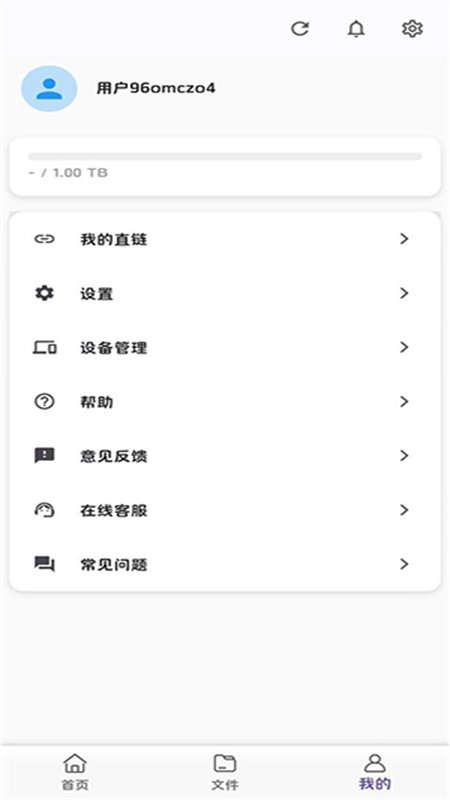Contact 在线客服

pyautogui.click(x=225, y=510)
